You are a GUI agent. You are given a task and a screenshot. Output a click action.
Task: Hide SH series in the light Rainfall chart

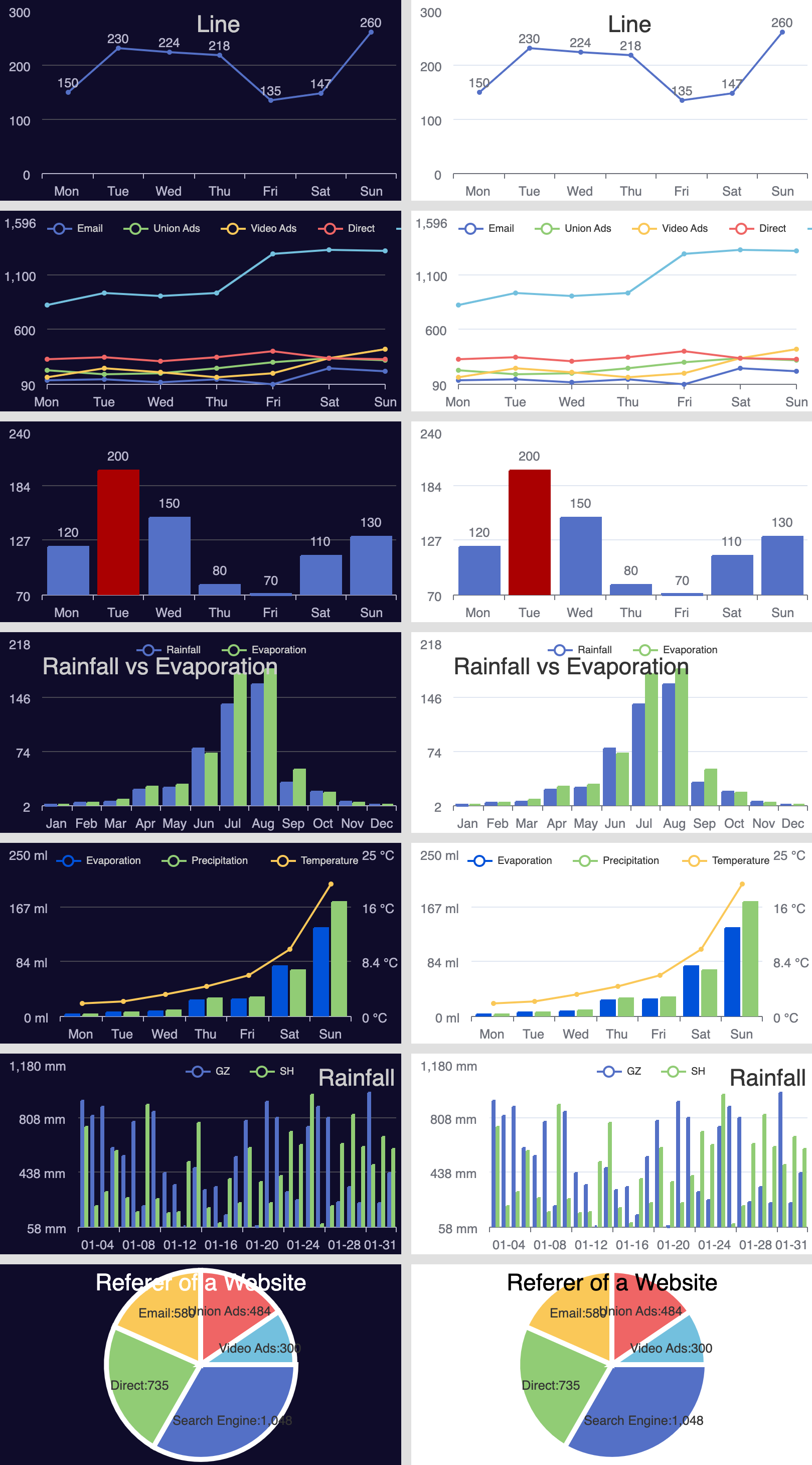tap(684, 1072)
